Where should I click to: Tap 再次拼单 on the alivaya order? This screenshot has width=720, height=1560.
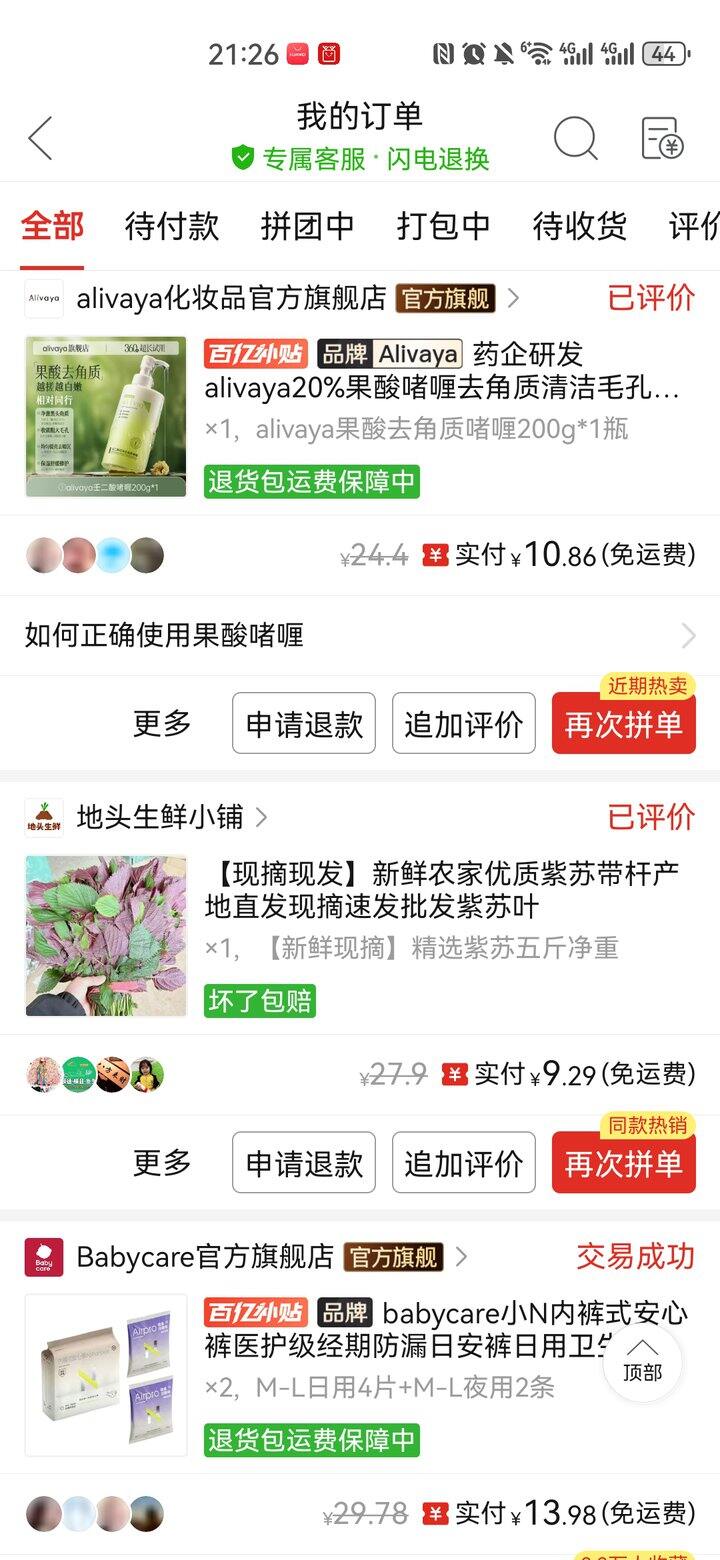tap(623, 723)
